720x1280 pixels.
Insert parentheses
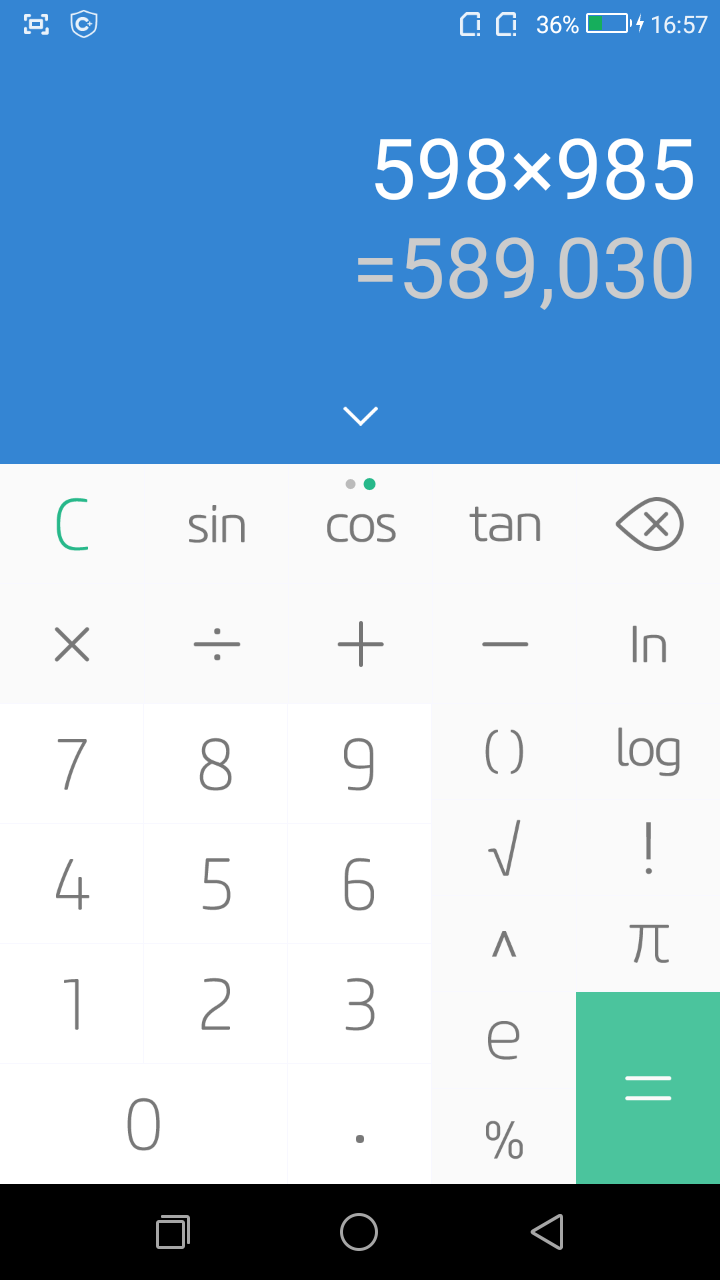[504, 752]
